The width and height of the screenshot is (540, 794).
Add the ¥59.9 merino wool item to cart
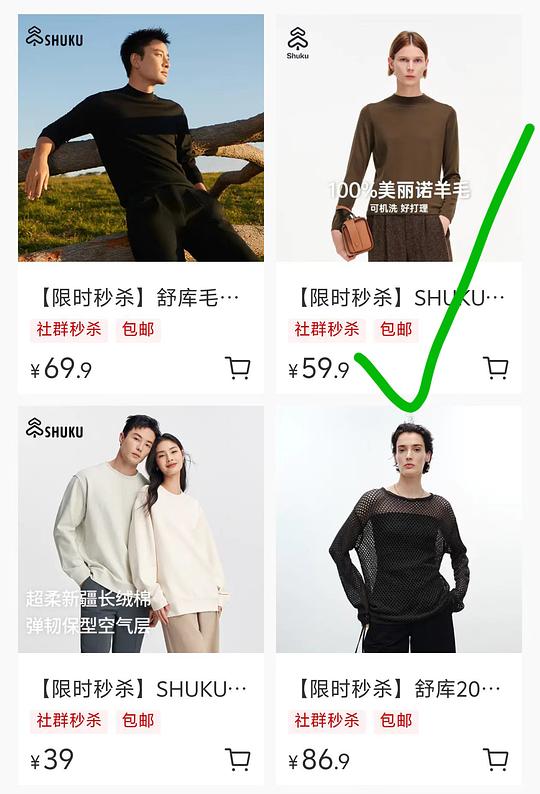coord(495,368)
